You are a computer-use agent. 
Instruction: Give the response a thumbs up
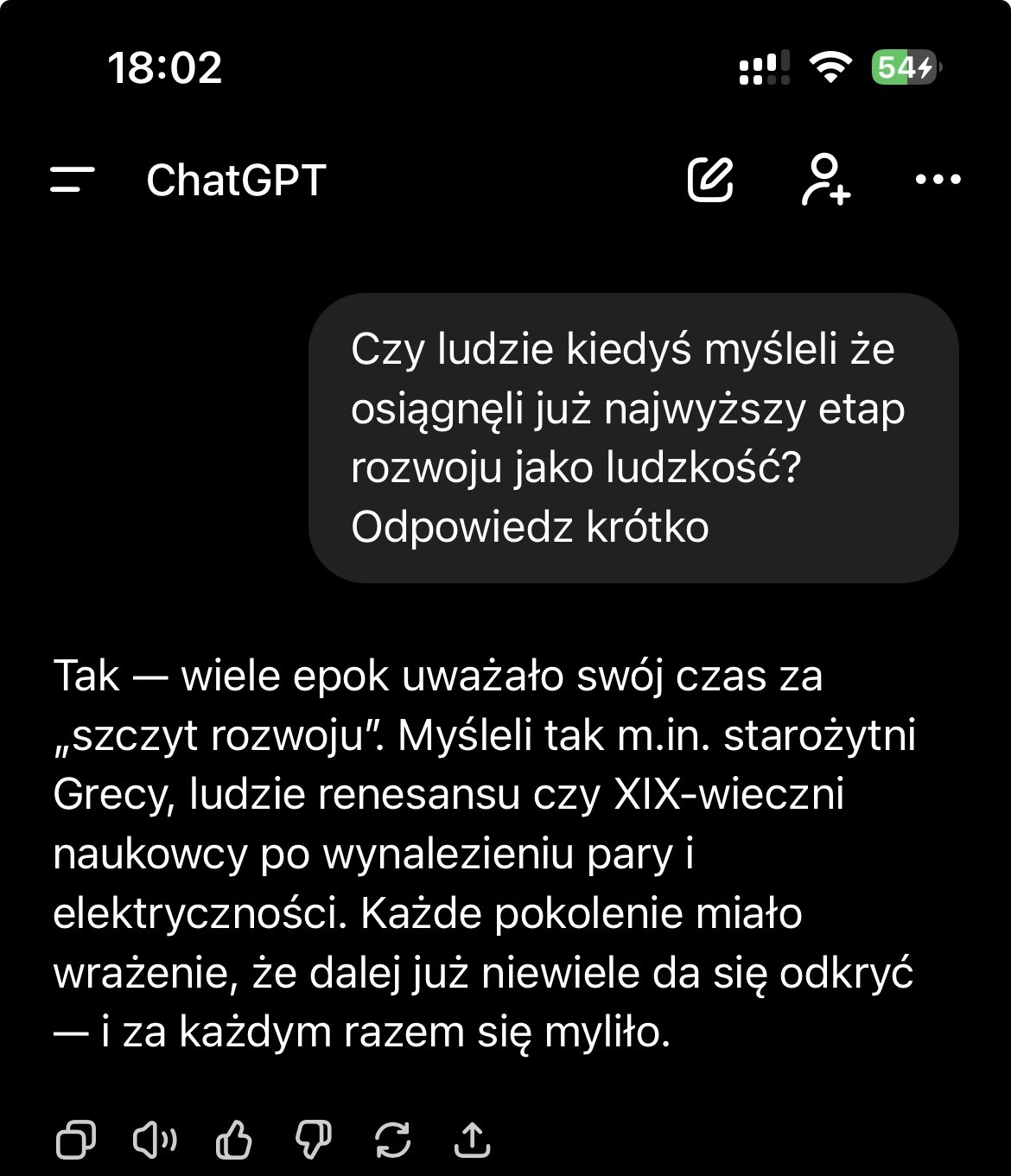pyautogui.click(x=233, y=1140)
